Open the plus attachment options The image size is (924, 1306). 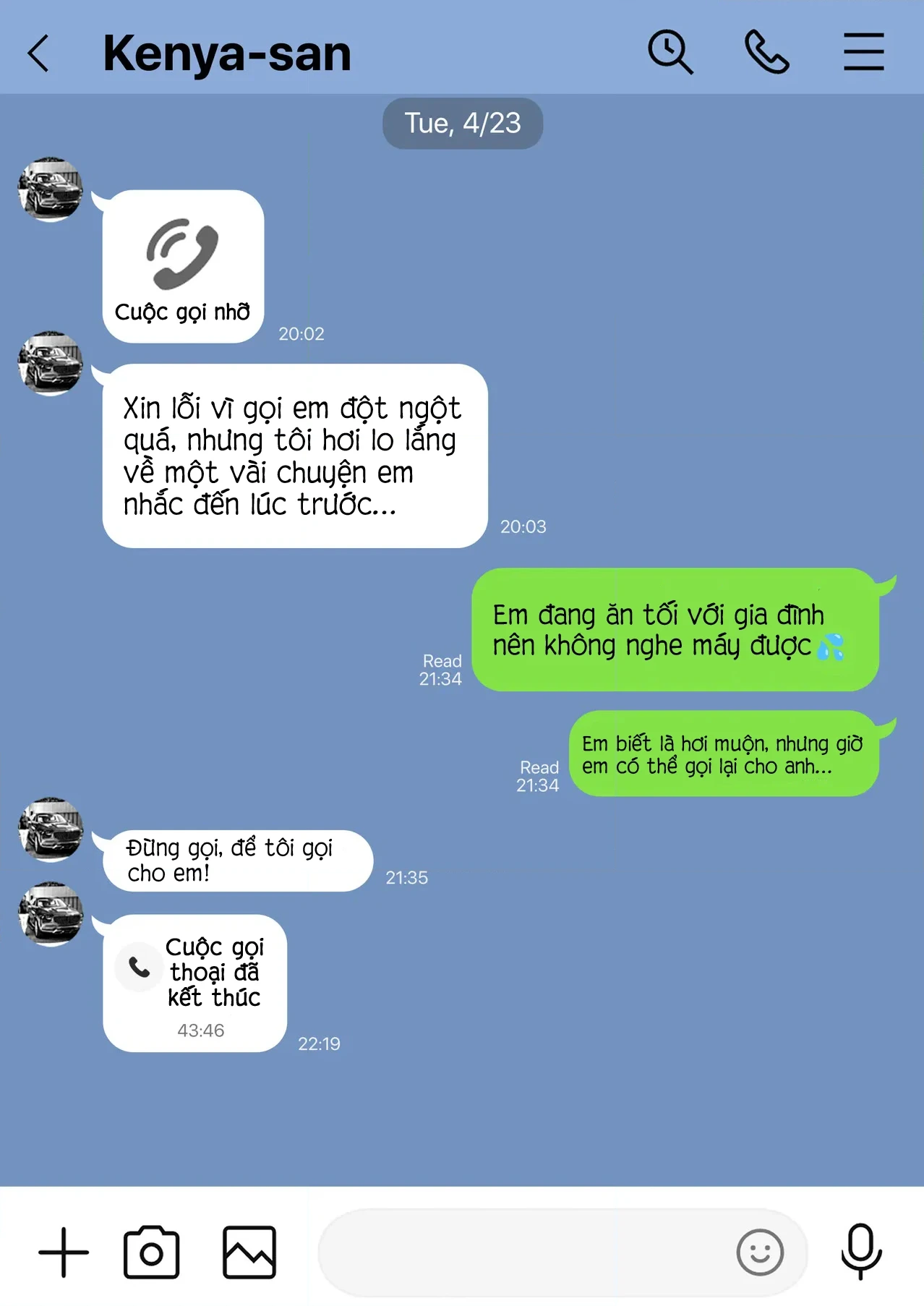click(64, 1252)
